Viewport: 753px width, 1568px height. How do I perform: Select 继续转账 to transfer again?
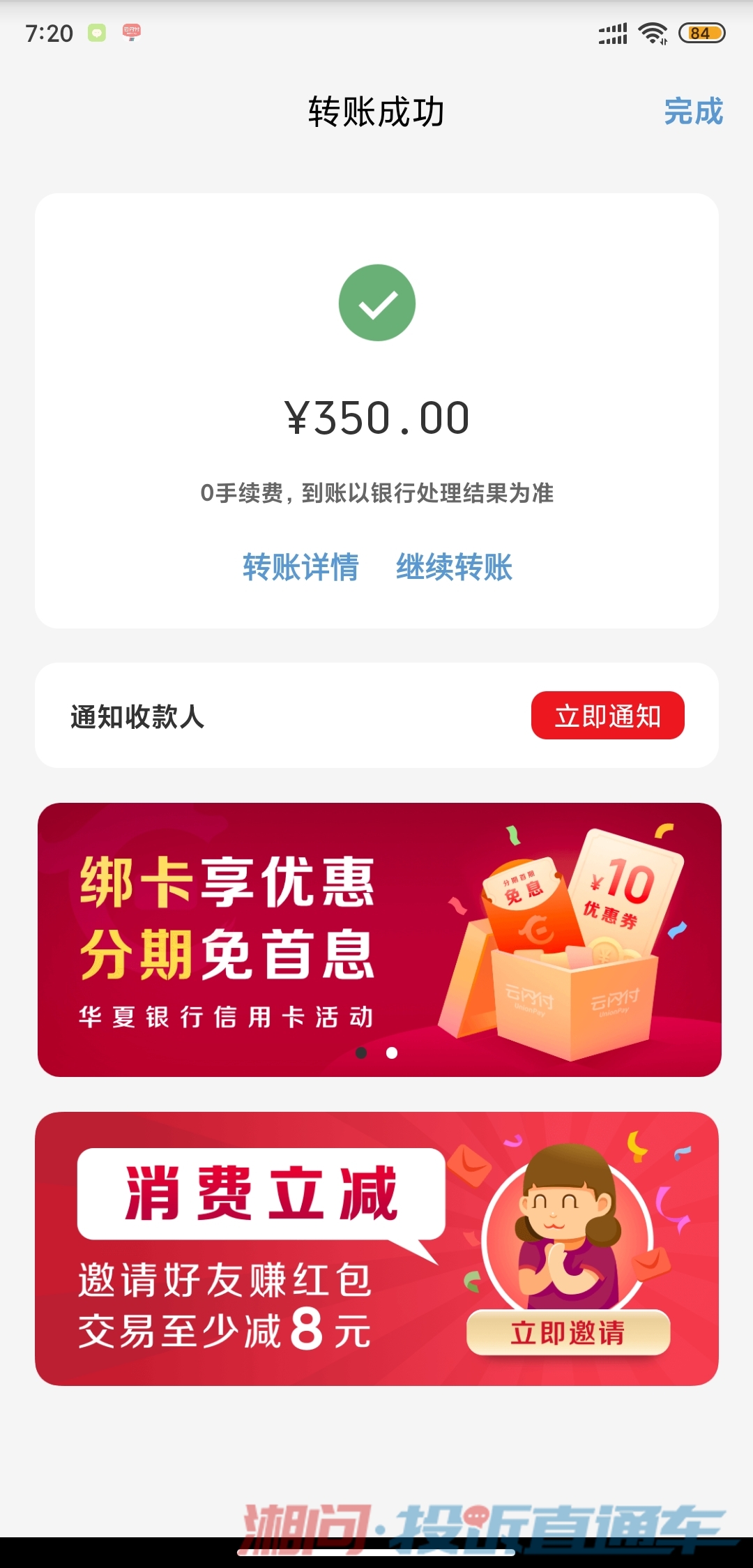(455, 567)
